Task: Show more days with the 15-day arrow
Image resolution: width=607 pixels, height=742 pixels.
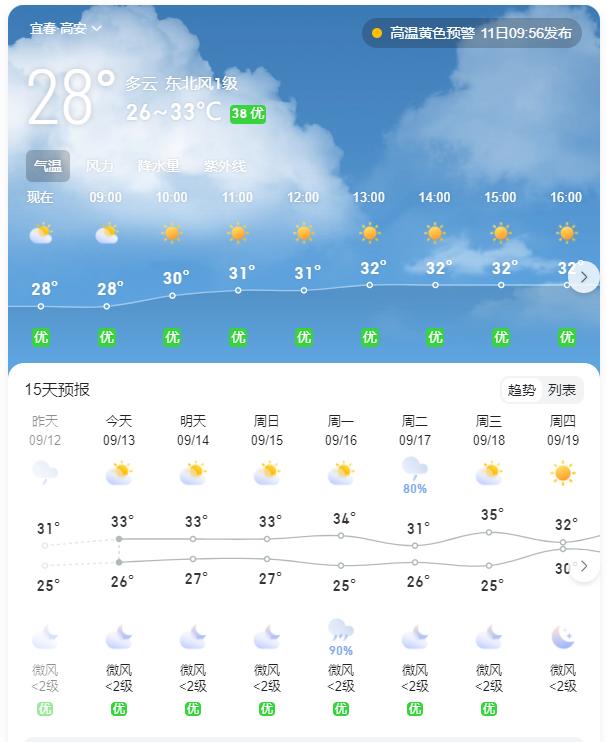Action: tap(584, 566)
